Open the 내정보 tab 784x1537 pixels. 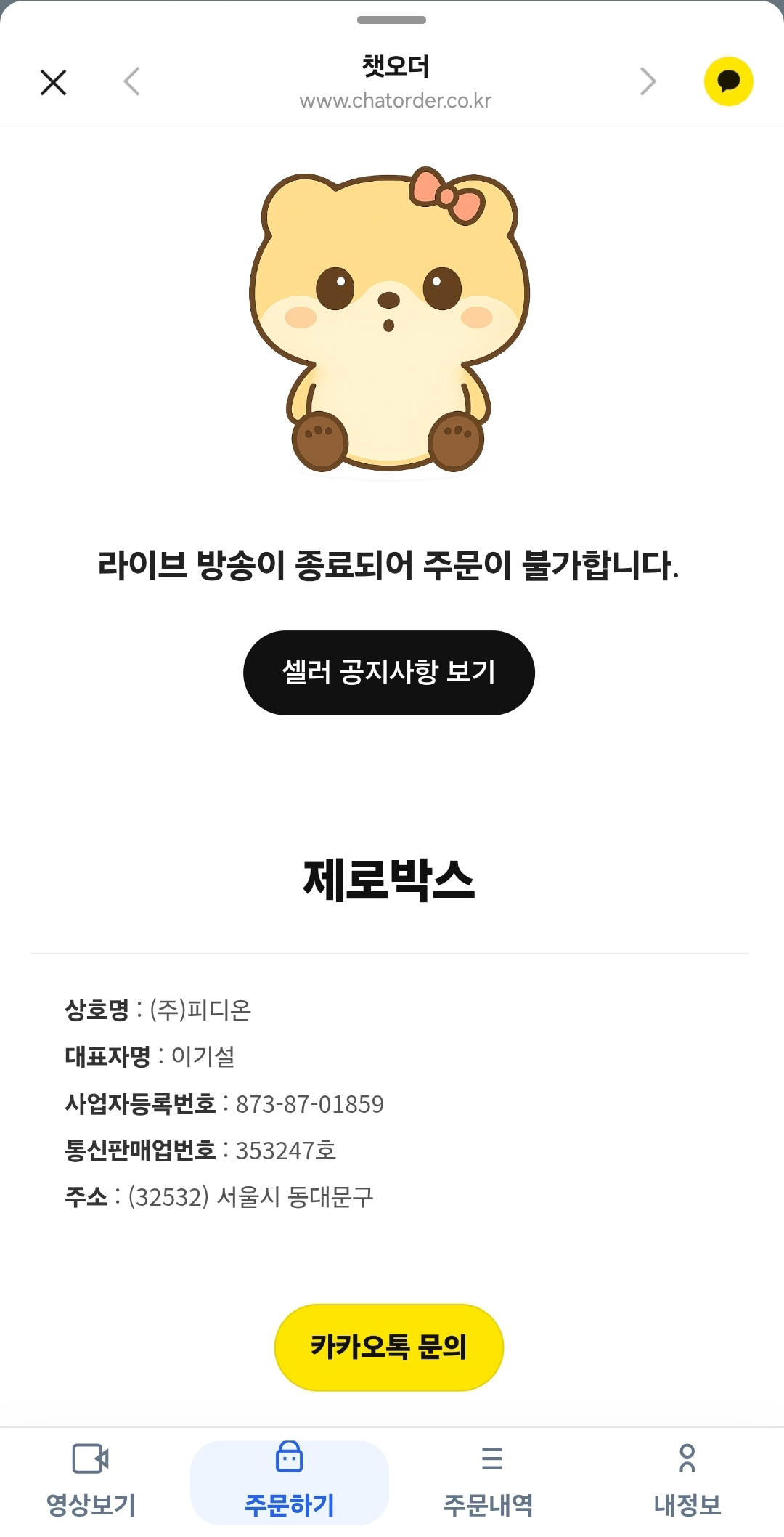(687, 1482)
